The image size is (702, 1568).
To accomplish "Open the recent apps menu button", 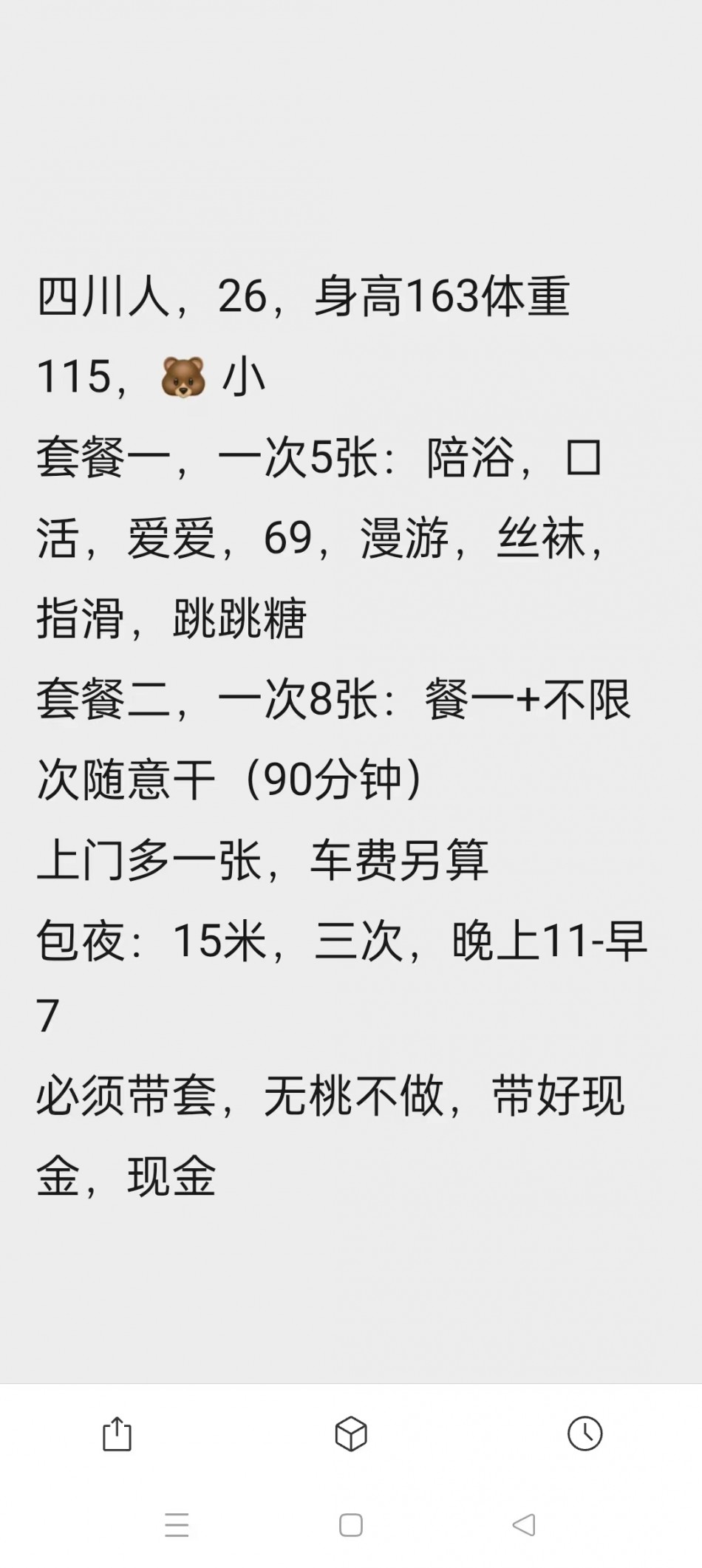I will coord(177,1525).
